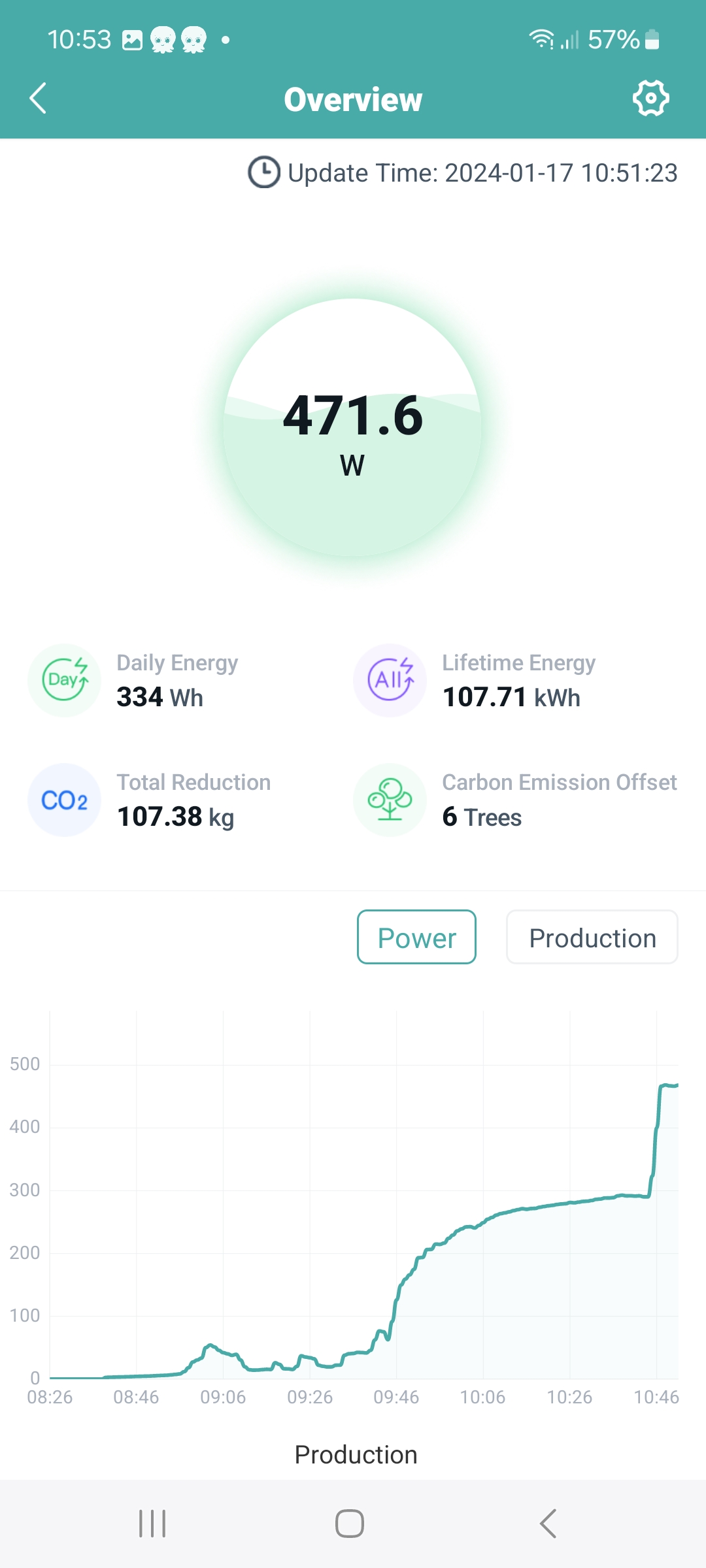Open recent apps from the navigation bar
Viewport: 706px width, 1568px height.
click(152, 1524)
